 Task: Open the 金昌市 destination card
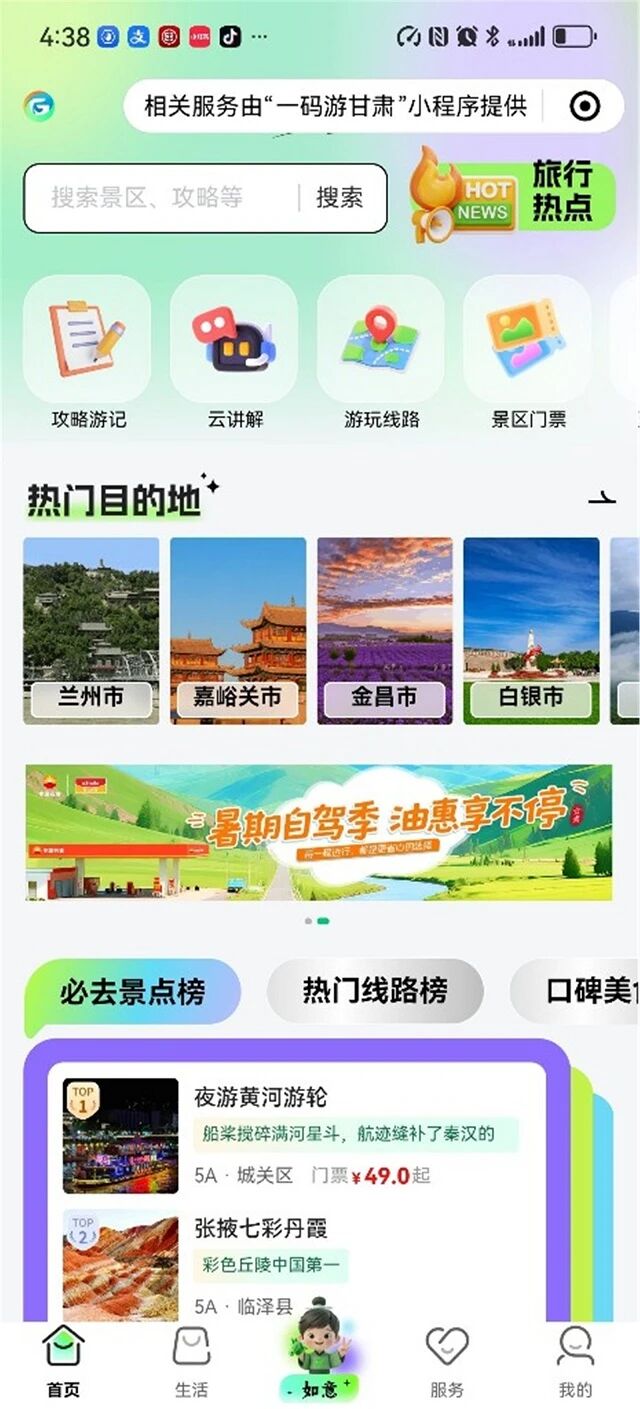coord(385,630)
